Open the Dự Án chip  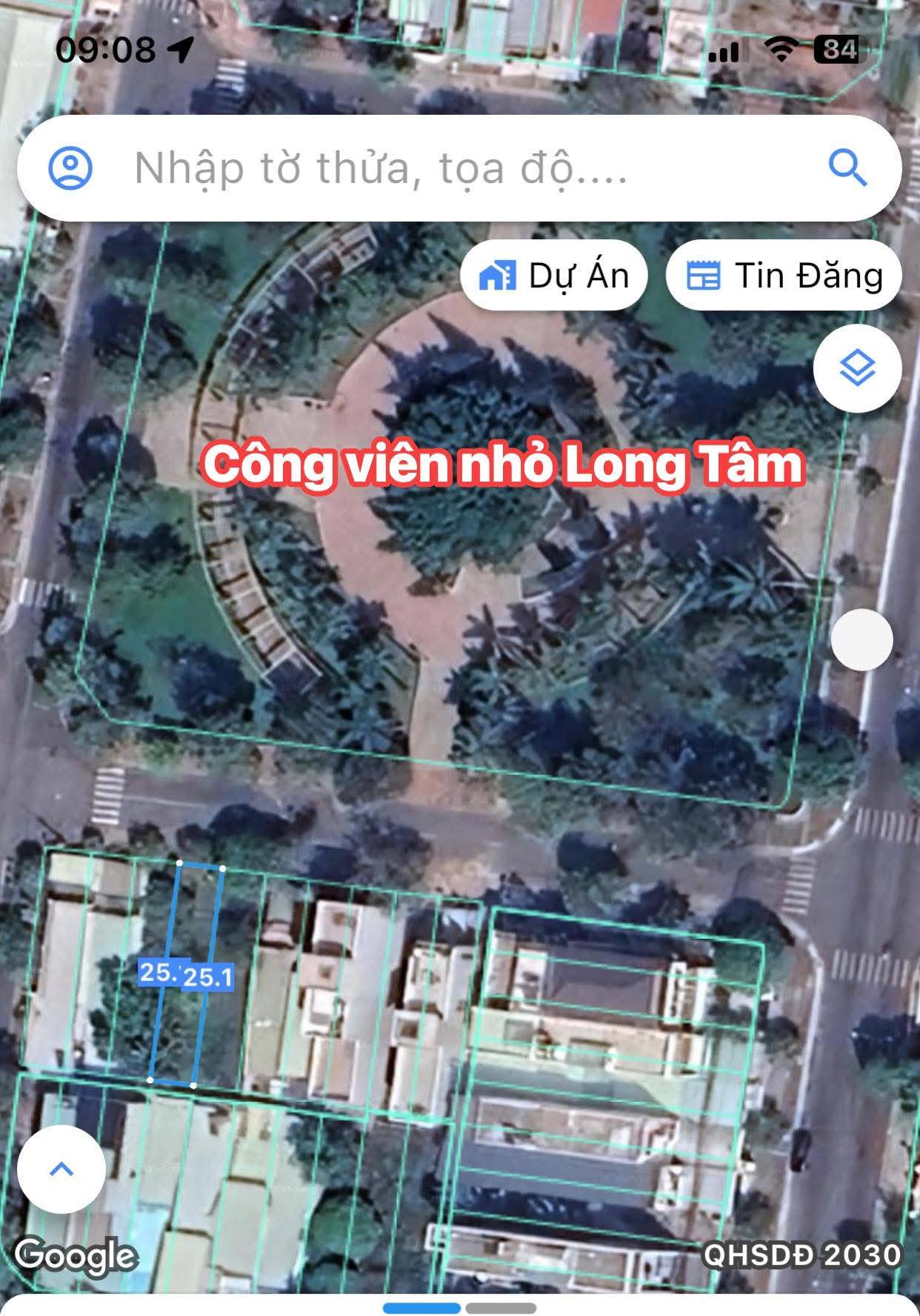(554, 276)
